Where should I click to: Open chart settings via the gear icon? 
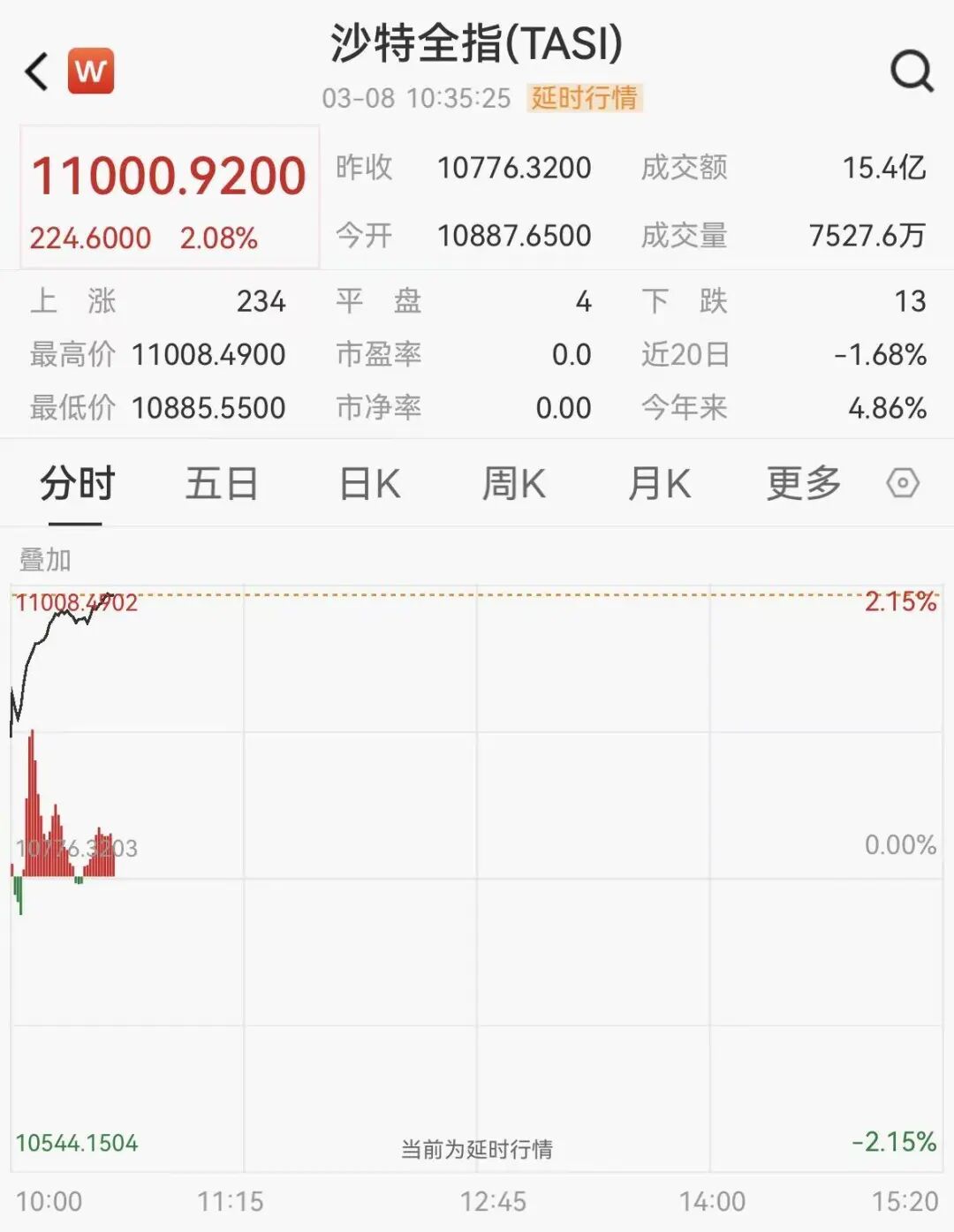pos(903,484)
